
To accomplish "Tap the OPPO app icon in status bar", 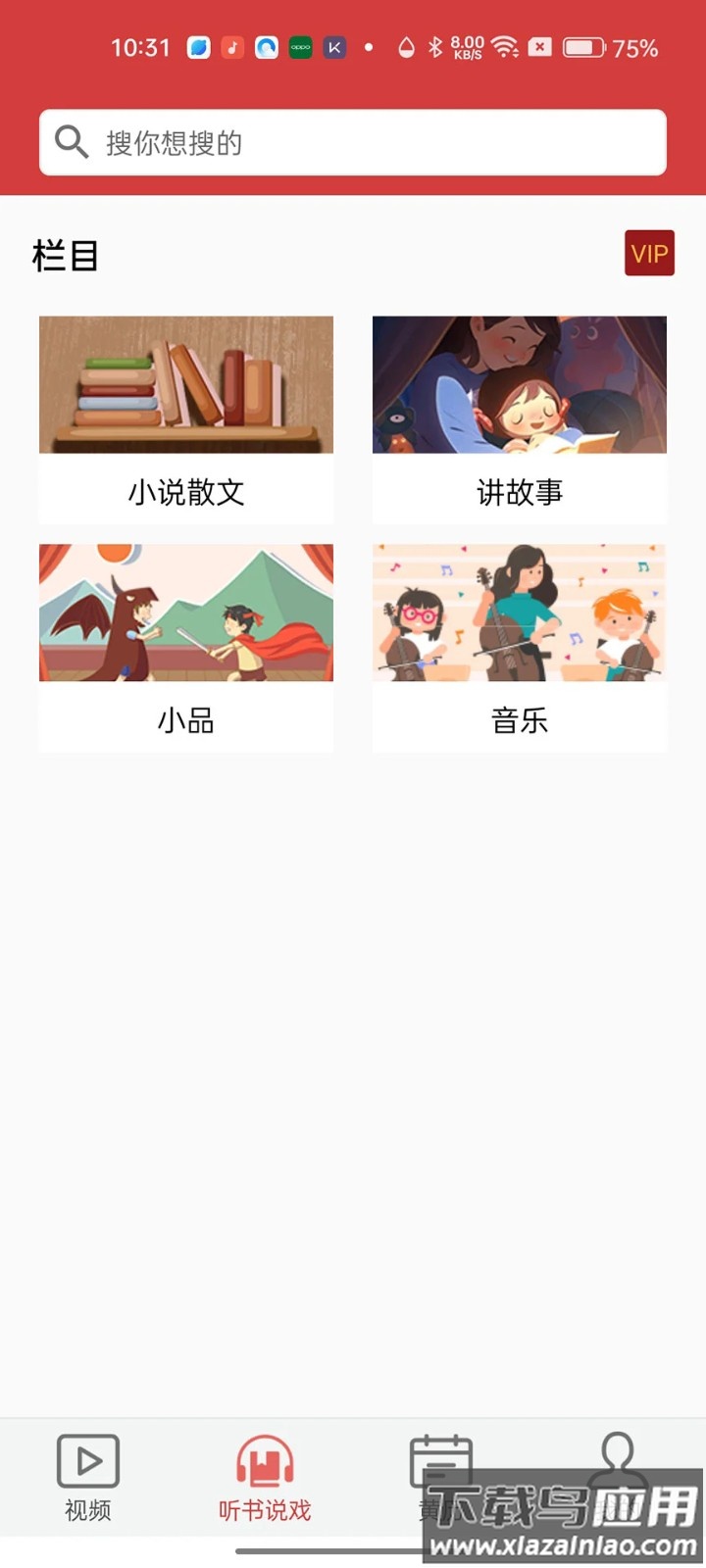I will pos(300,46).
